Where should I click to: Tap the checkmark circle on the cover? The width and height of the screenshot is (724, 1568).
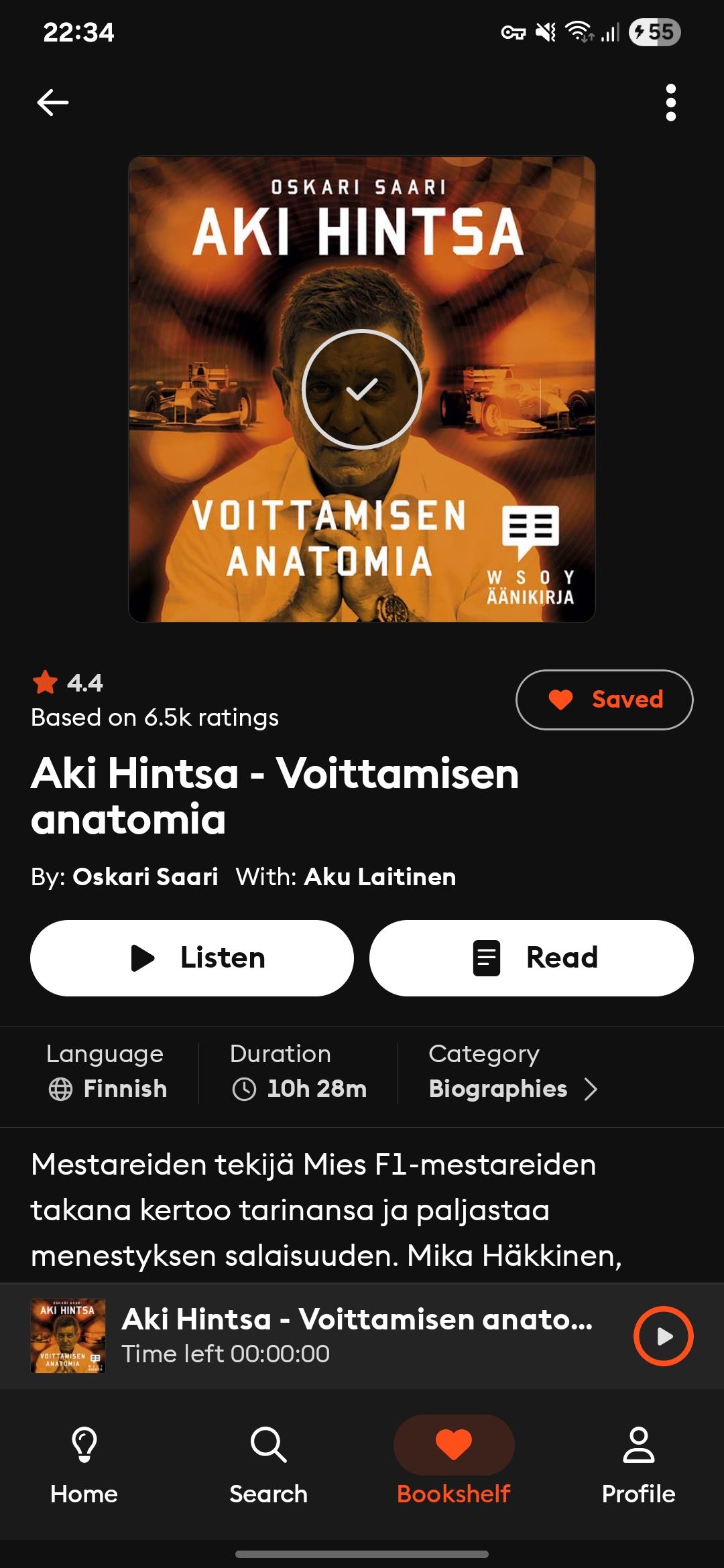362,389
